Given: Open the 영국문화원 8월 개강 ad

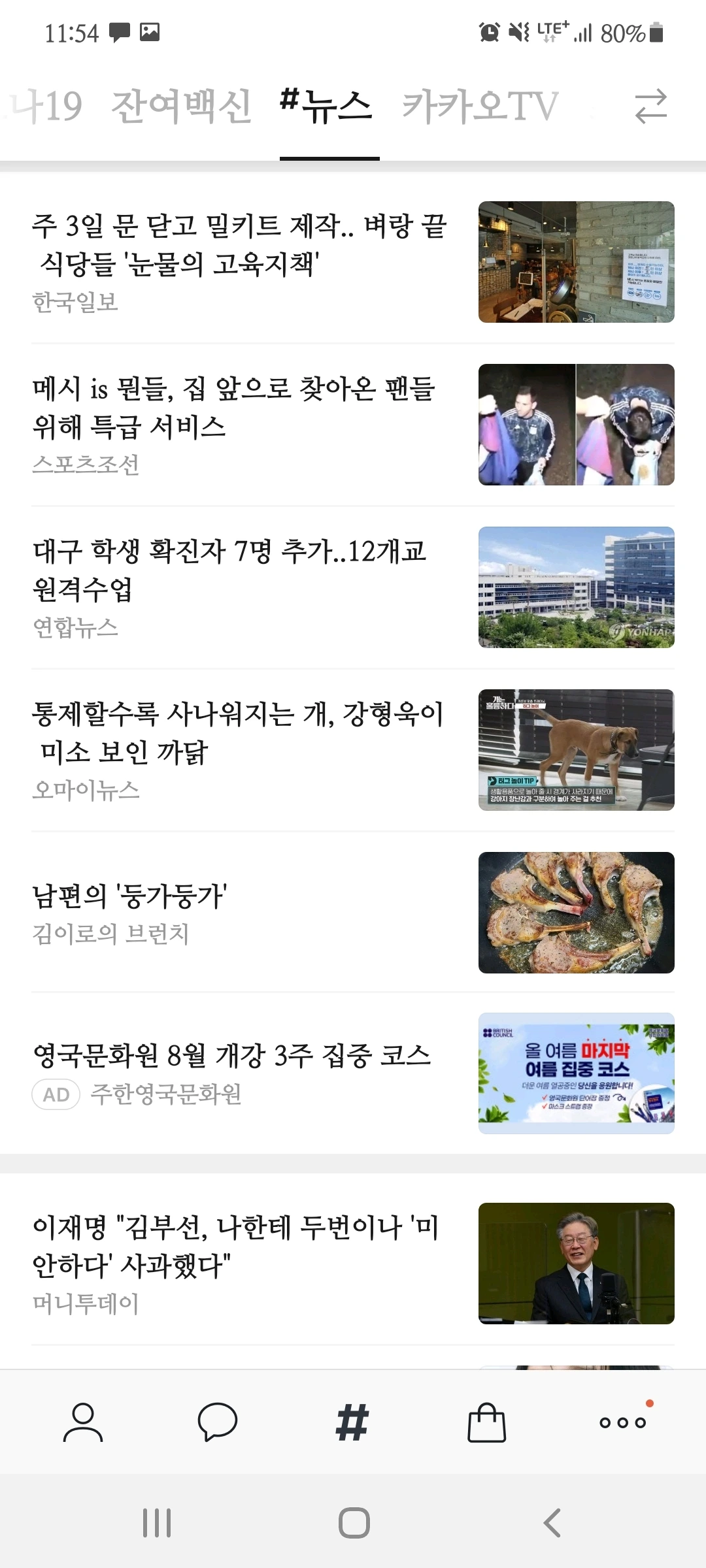Looking at the screenshot, I should pos(232,1056).
